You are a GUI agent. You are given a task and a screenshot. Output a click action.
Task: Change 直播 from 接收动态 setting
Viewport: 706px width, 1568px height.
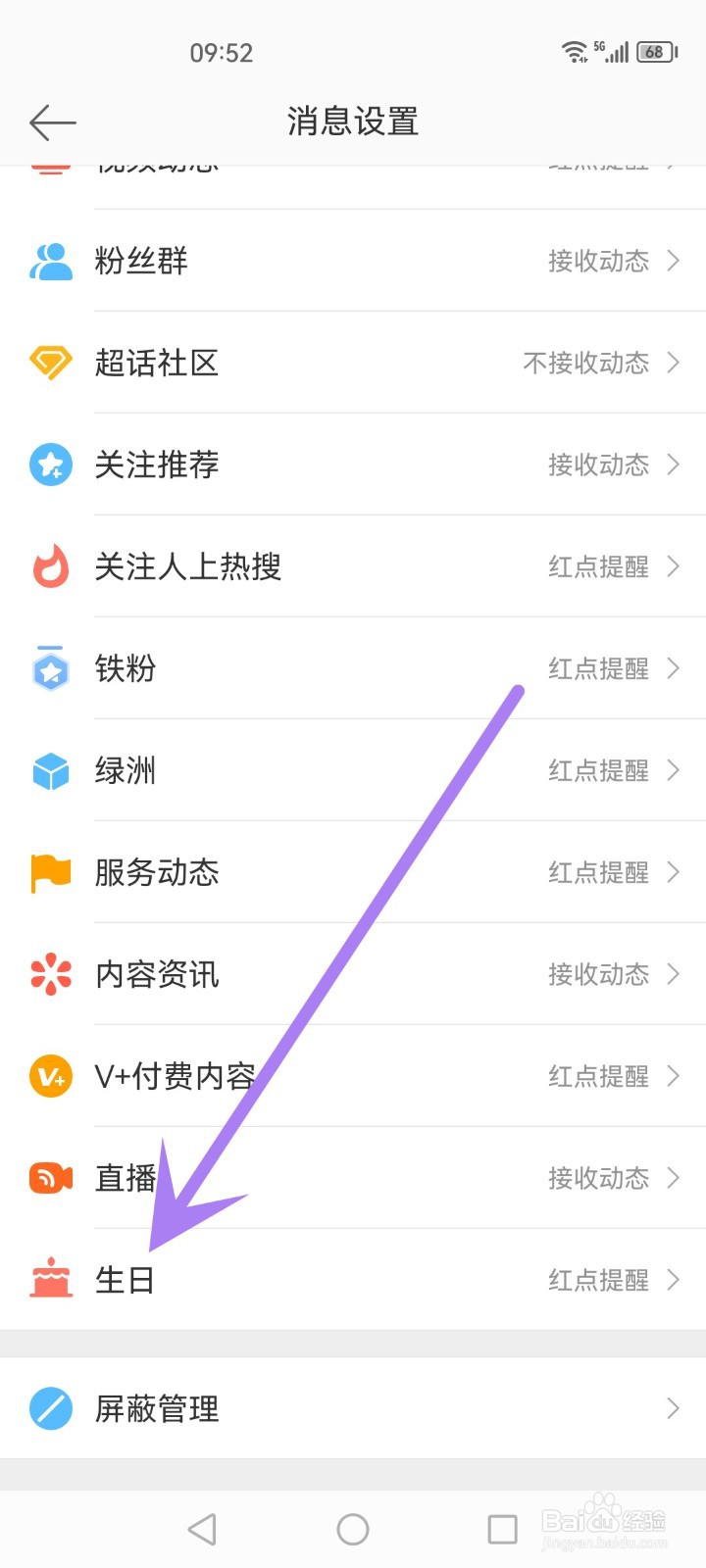point(600,1178)
